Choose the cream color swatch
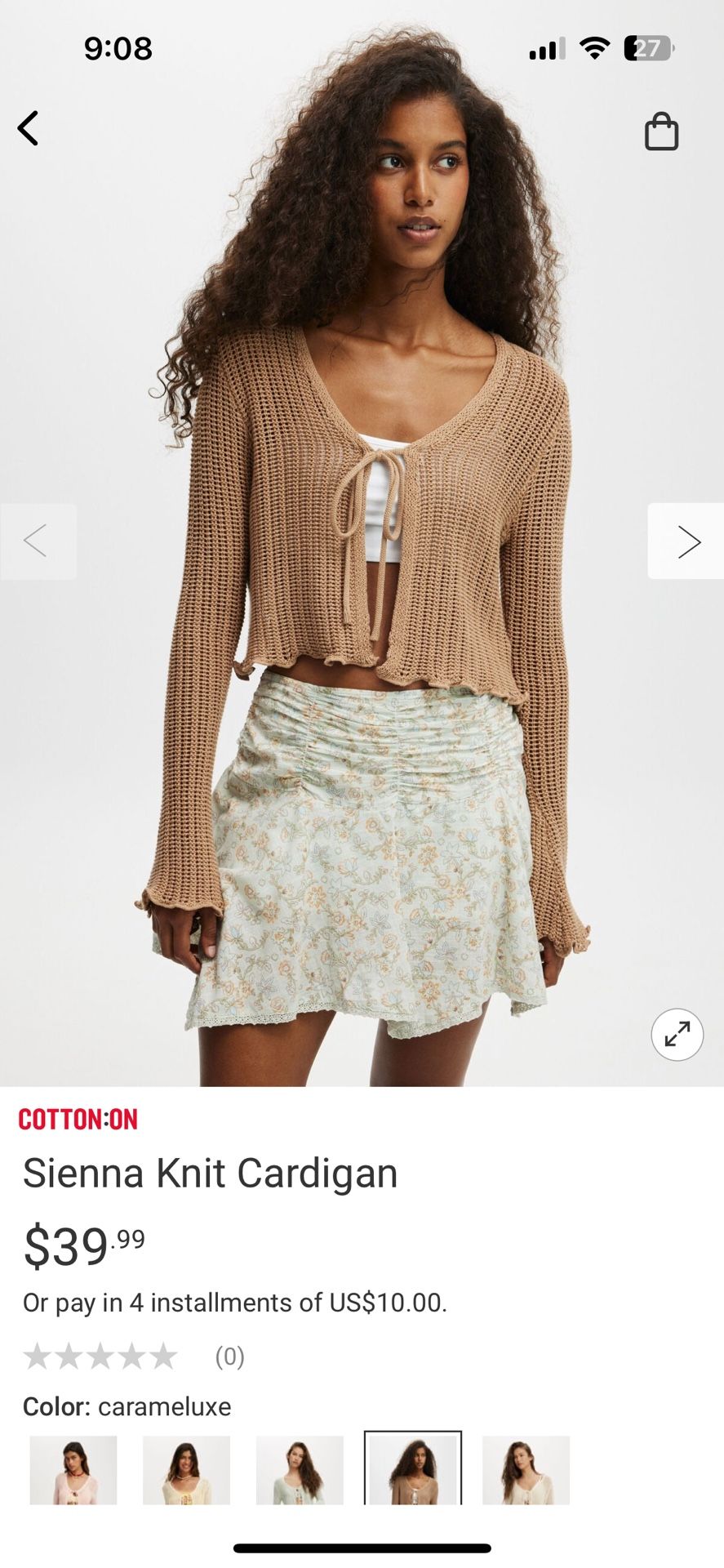 click(x=526, y=1469)
